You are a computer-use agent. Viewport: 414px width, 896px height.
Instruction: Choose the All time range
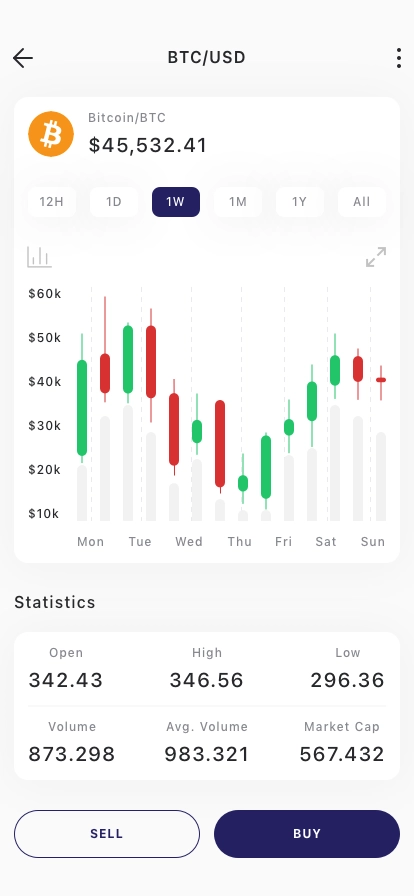[362, 202]
